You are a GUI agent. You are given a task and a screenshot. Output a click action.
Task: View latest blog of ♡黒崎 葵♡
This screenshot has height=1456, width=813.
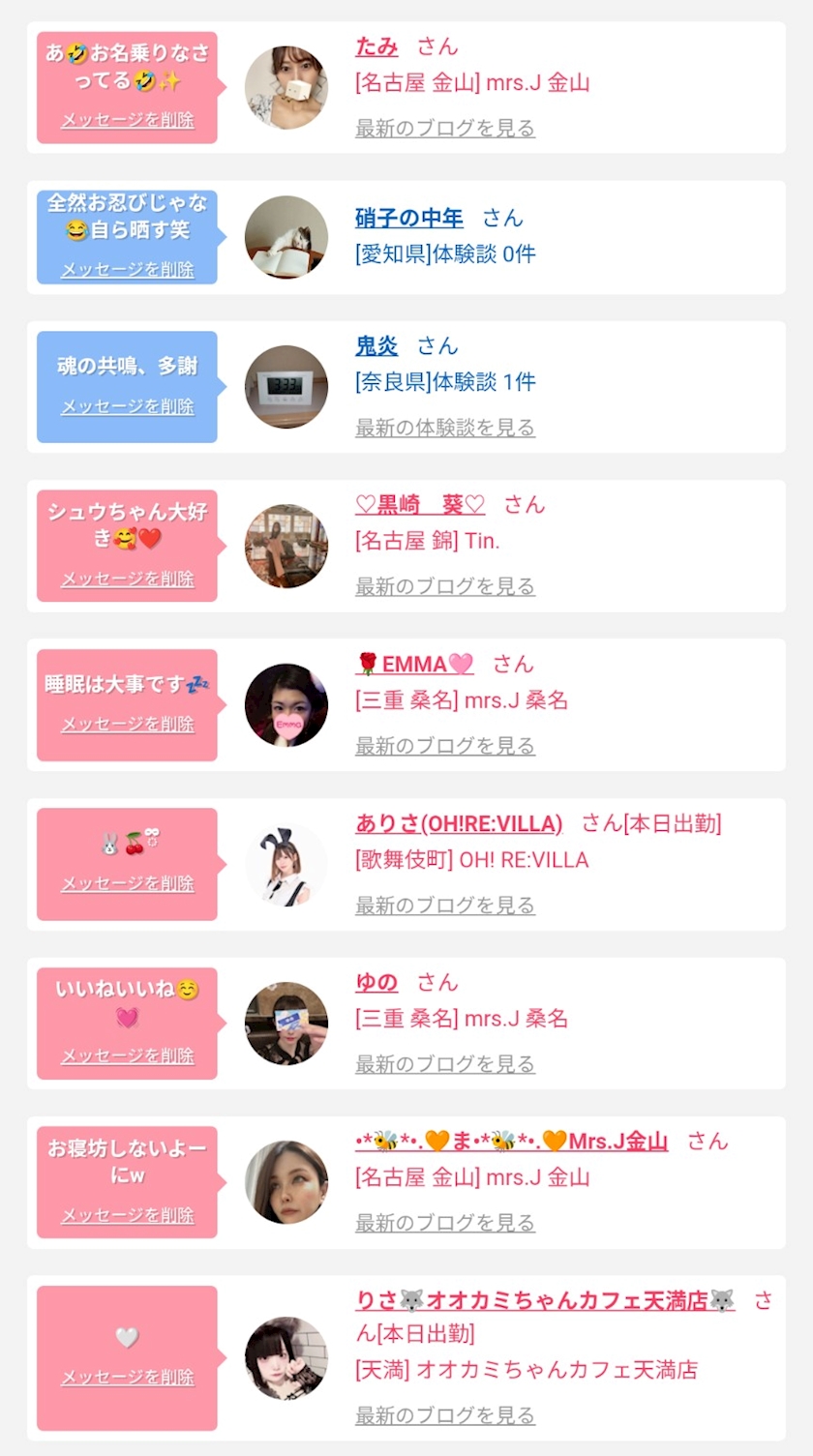(x=445, y=586)
